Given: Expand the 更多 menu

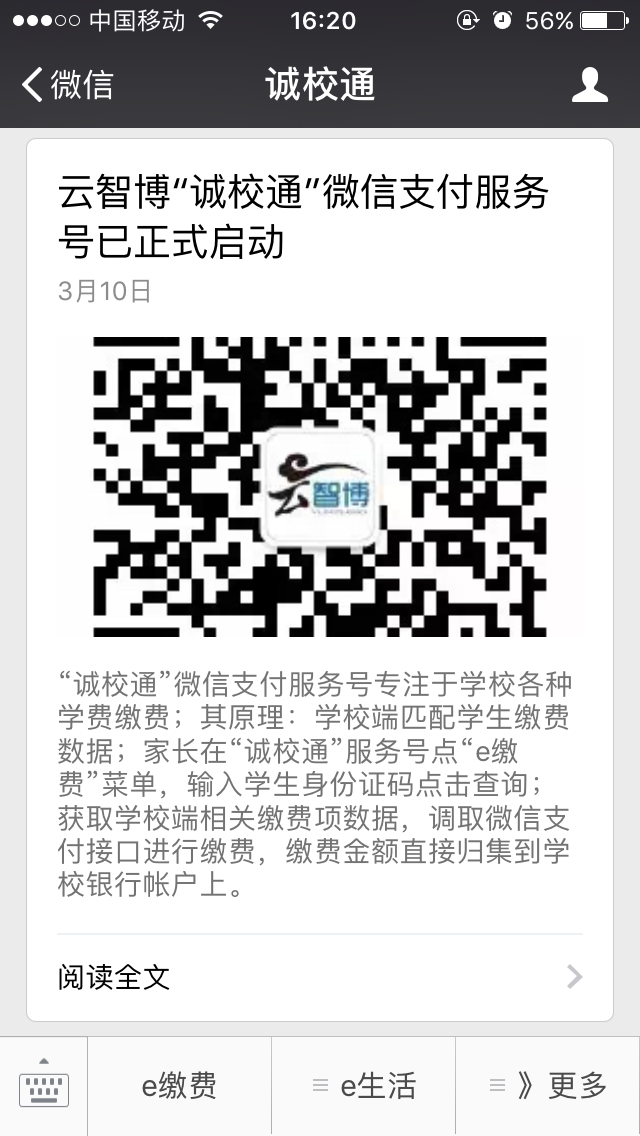Looking at the screenshot, I should 548,1086.
